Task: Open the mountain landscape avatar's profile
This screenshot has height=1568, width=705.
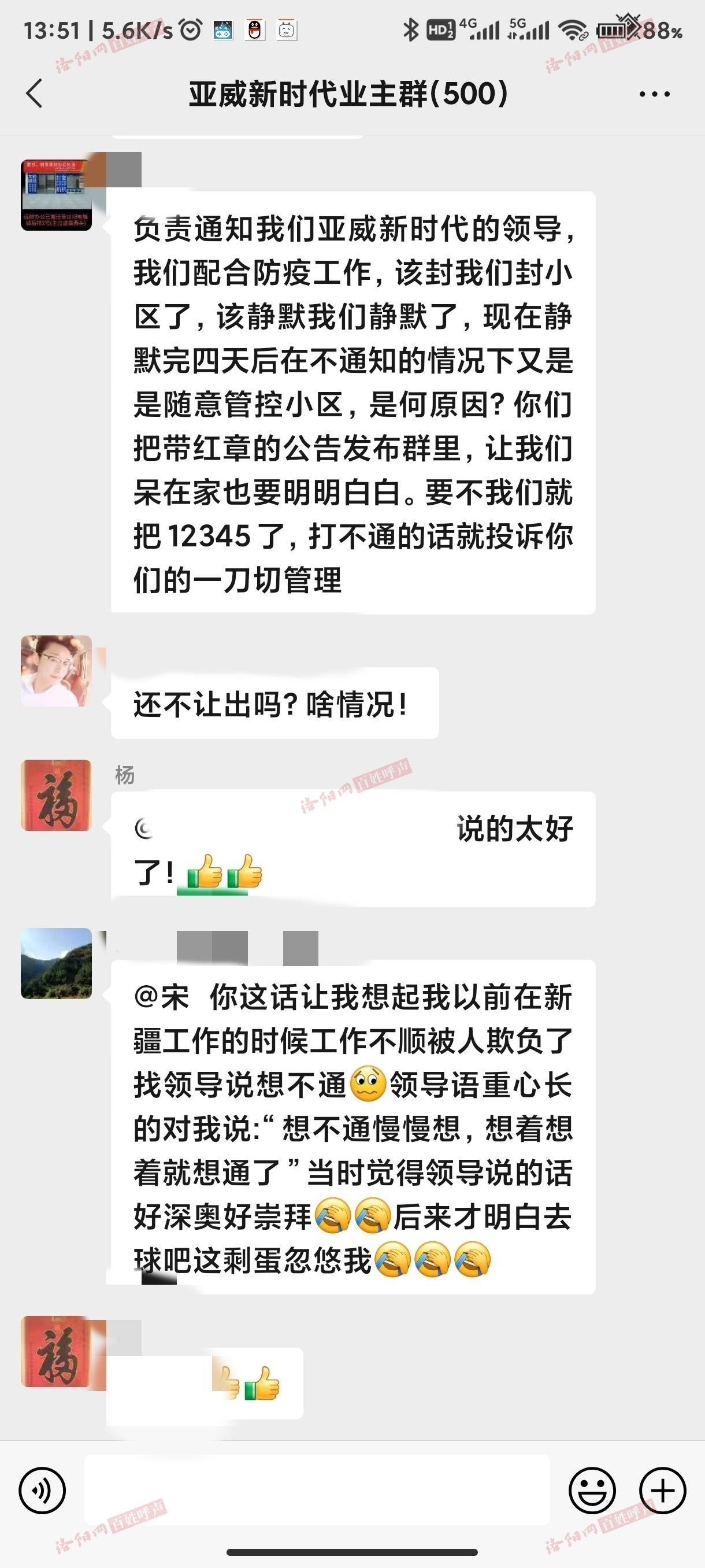Action: point(56,963)
